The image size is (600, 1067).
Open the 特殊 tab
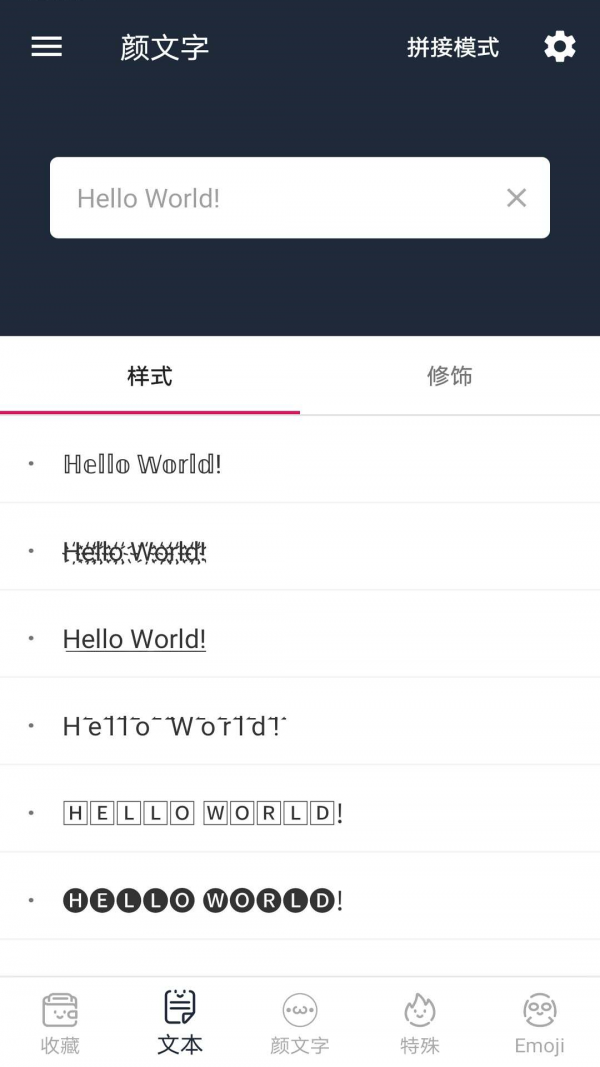click(420, 1024)
